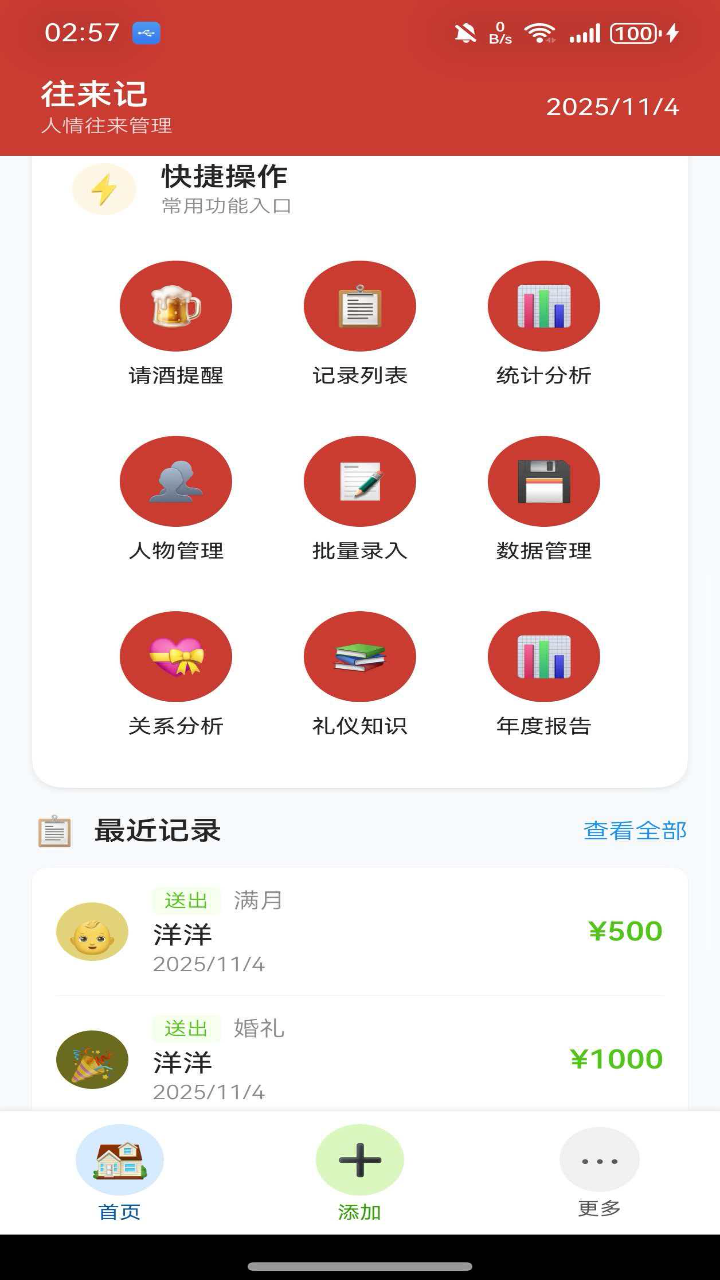This screenshot has height=1280, width=720.
Task: Open 洋洋's 满月 ¥500 record
Action: click(x=360, y=932)
